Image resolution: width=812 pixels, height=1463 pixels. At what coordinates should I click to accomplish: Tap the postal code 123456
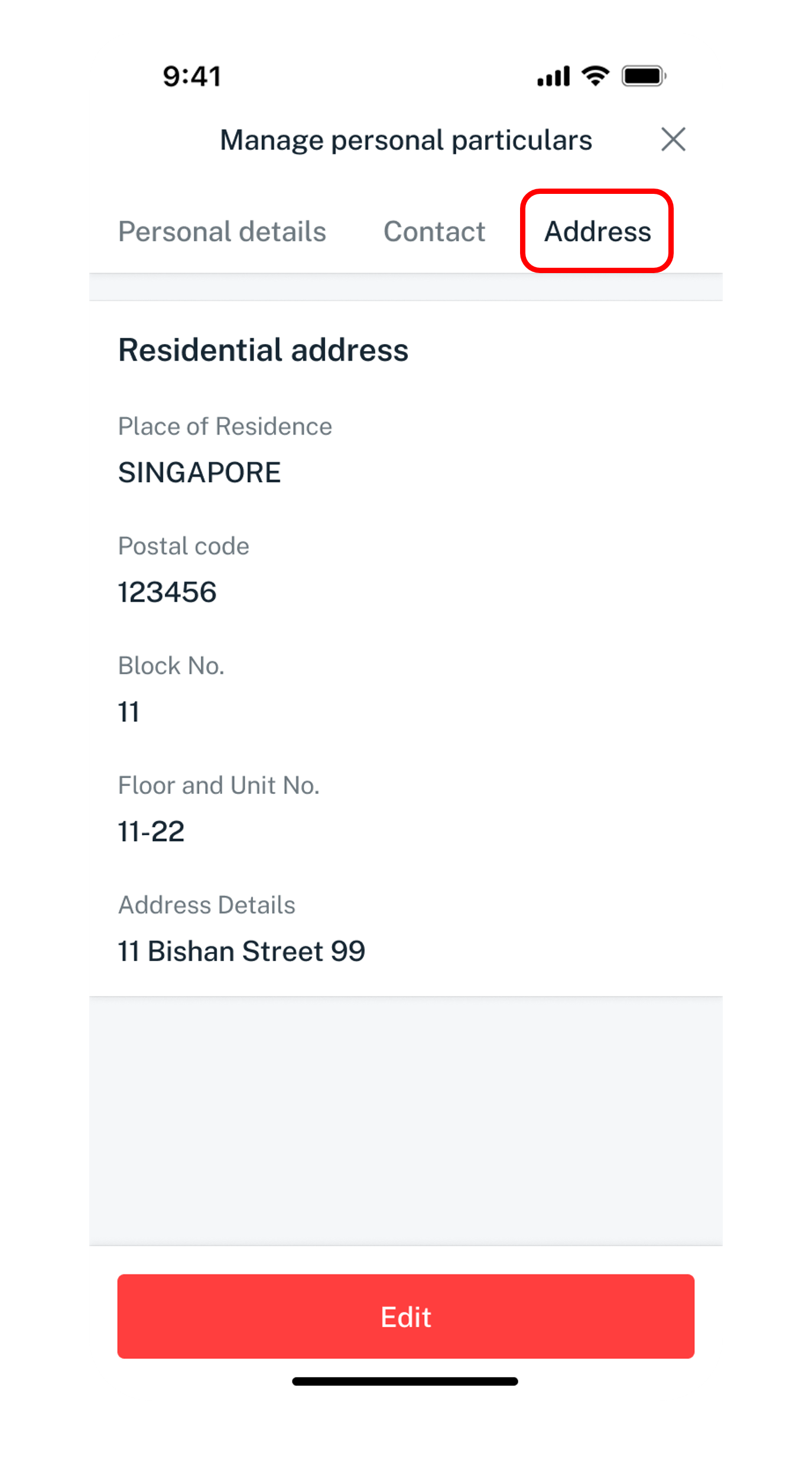click(167, 591)
